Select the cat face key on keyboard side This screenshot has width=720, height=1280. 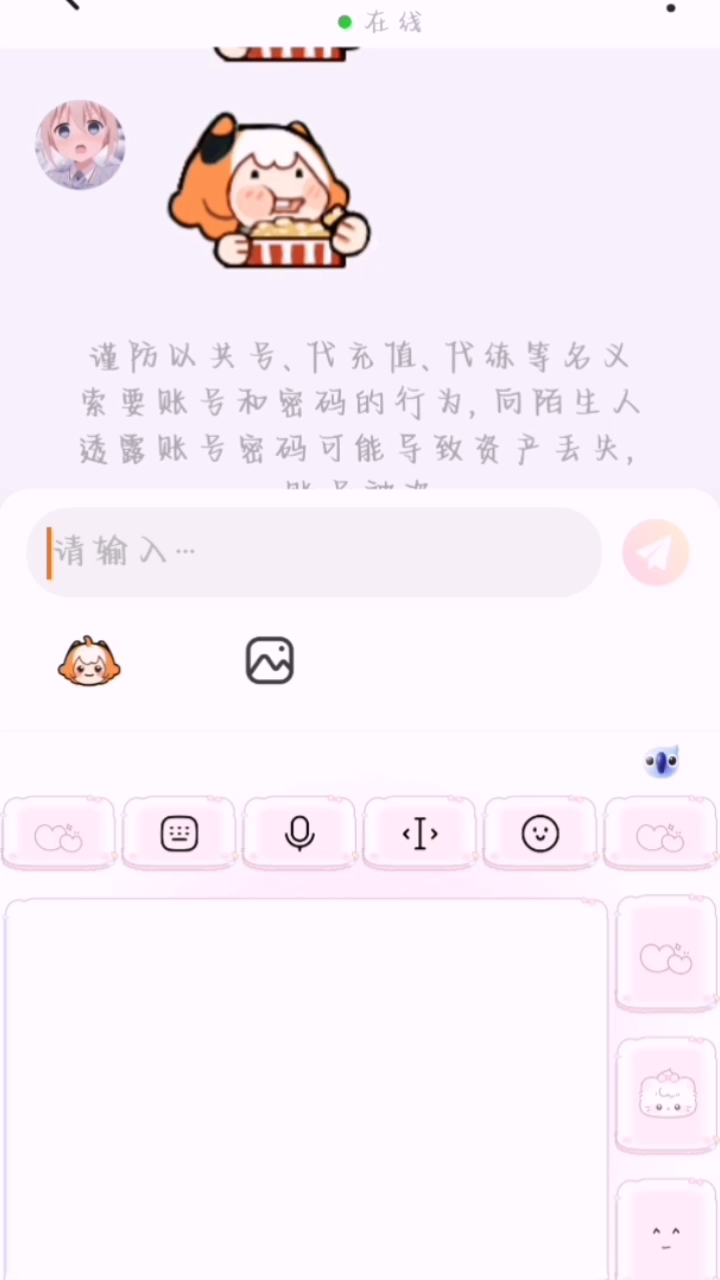pyautogui.click(x=666, y=1095)
